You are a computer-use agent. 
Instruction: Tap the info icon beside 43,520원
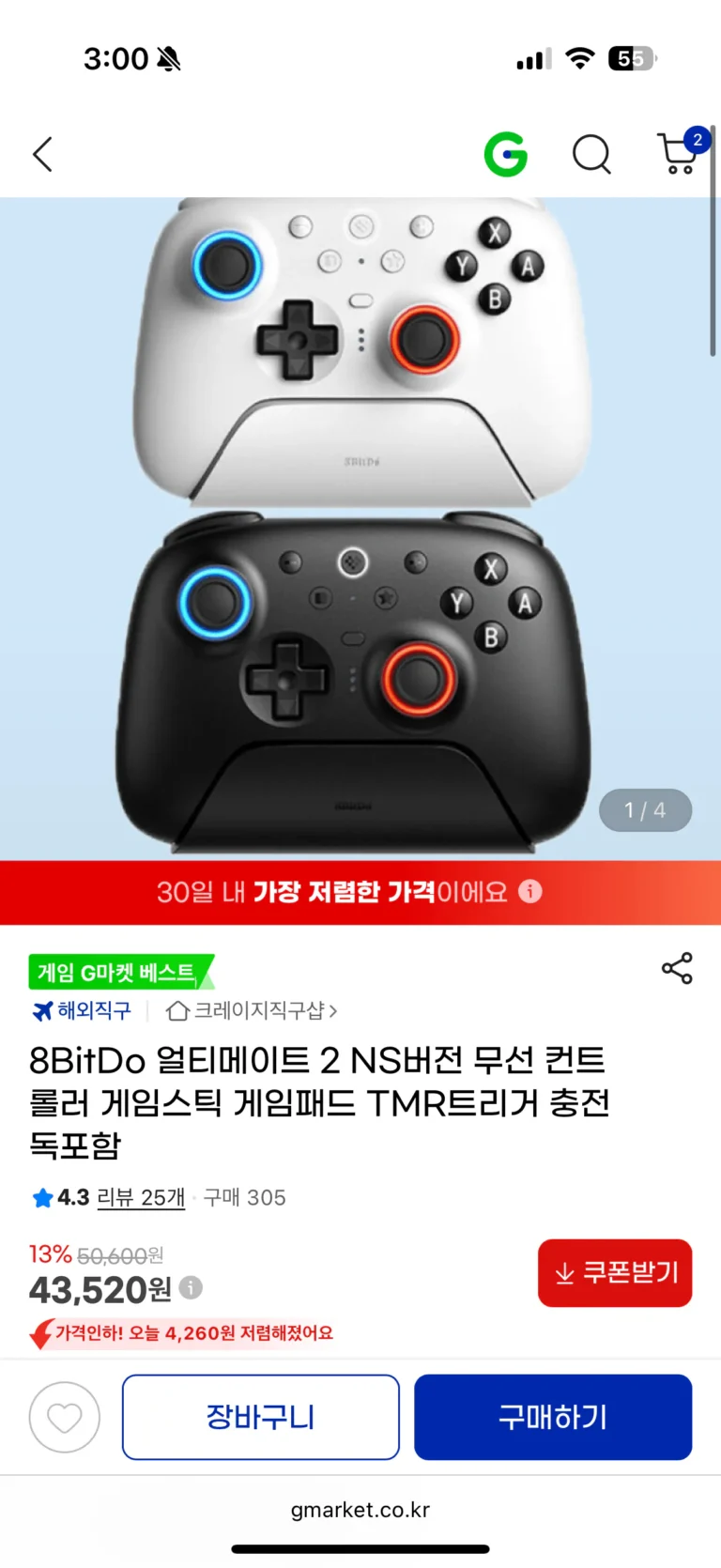[191, 1288]
